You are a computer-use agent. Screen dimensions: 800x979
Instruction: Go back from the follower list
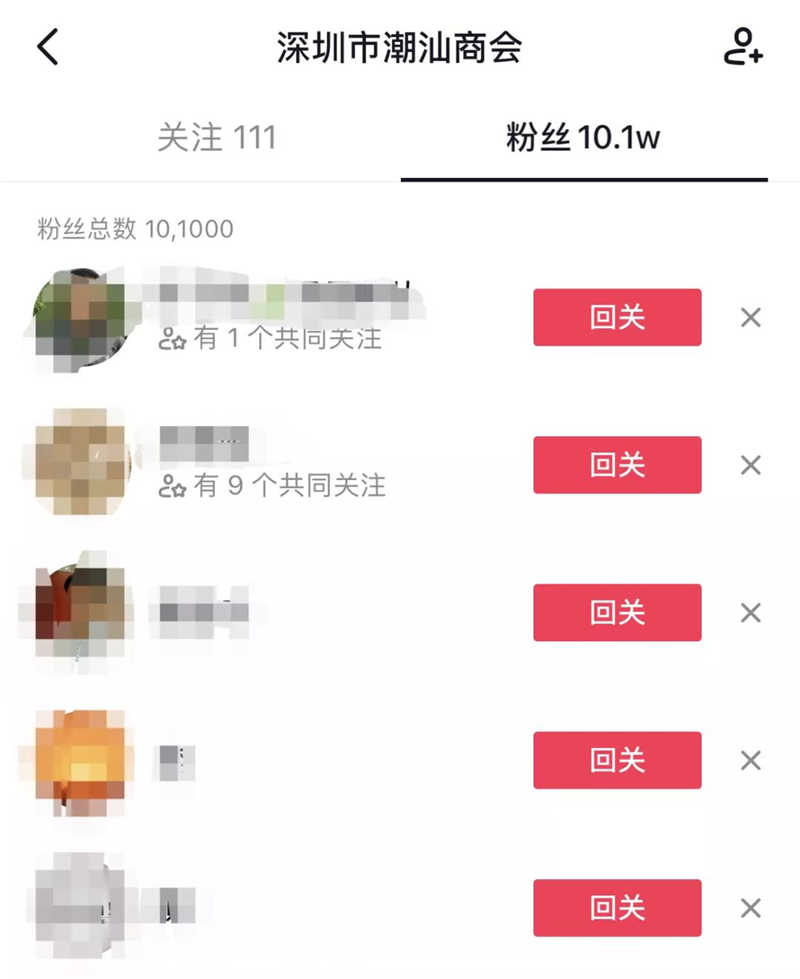pyautogui.click(x=47, y=47)
